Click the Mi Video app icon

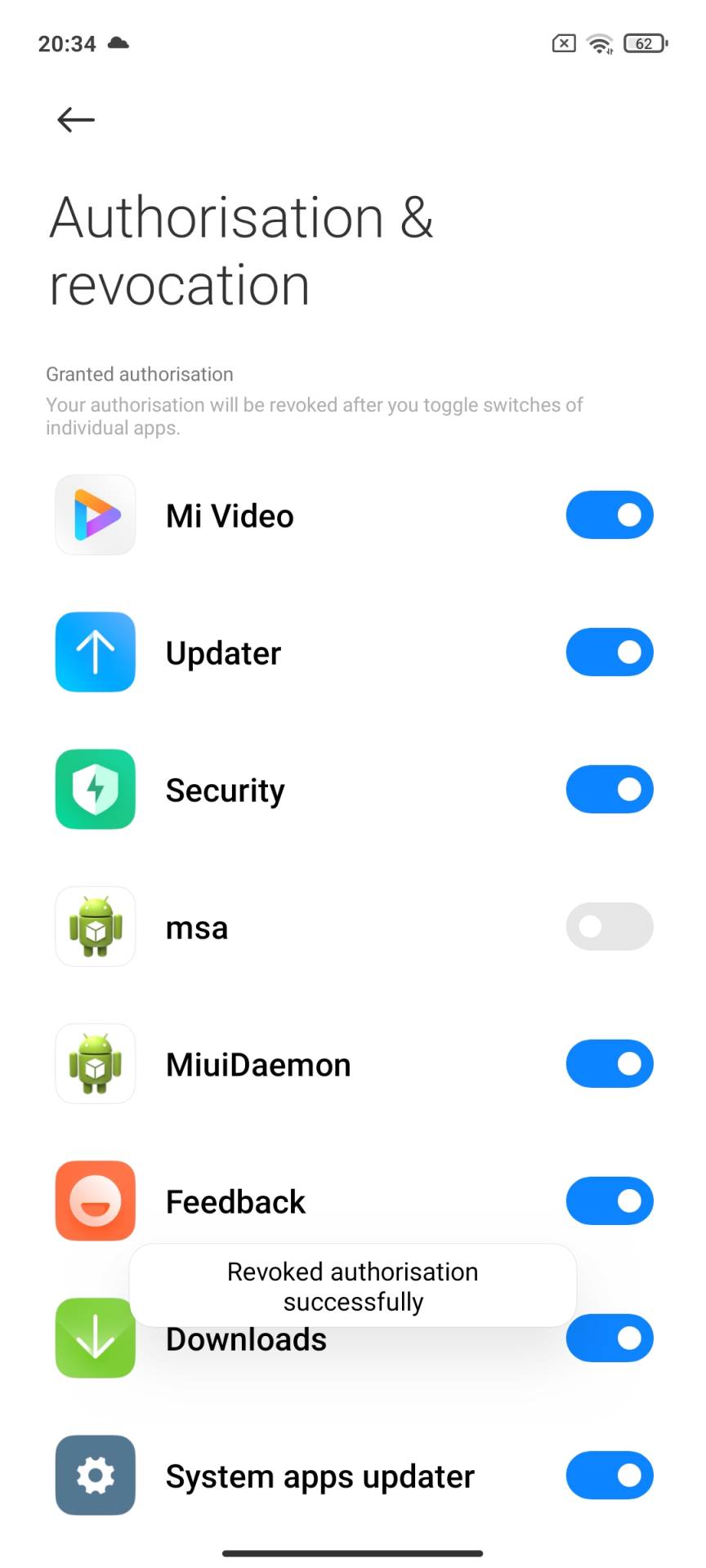(95, 514)
